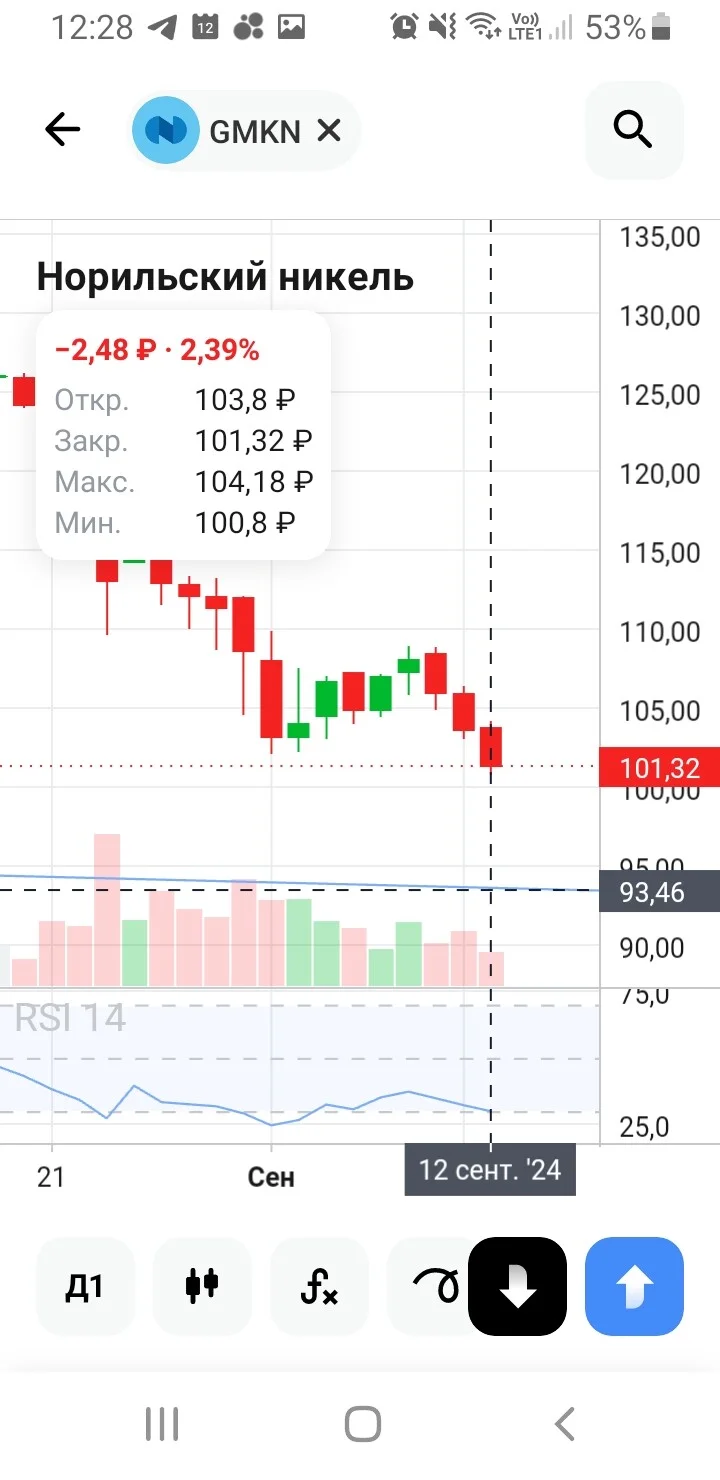Switch the candlestick chart type
The height and width of the screenshot is (1480, 720).
tap(202, 1287)
